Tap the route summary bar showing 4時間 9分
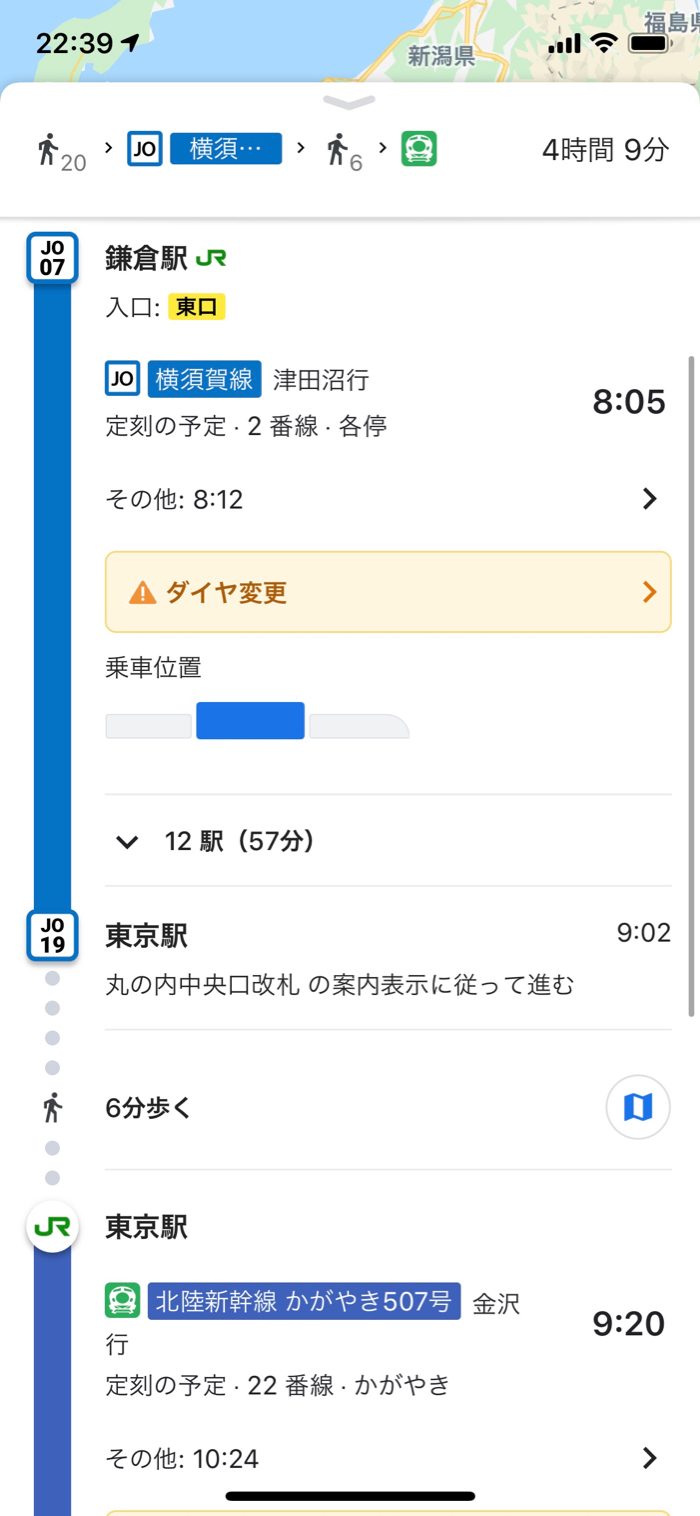This screenshot has width=700, height=1516. click(x=350, y=152)
